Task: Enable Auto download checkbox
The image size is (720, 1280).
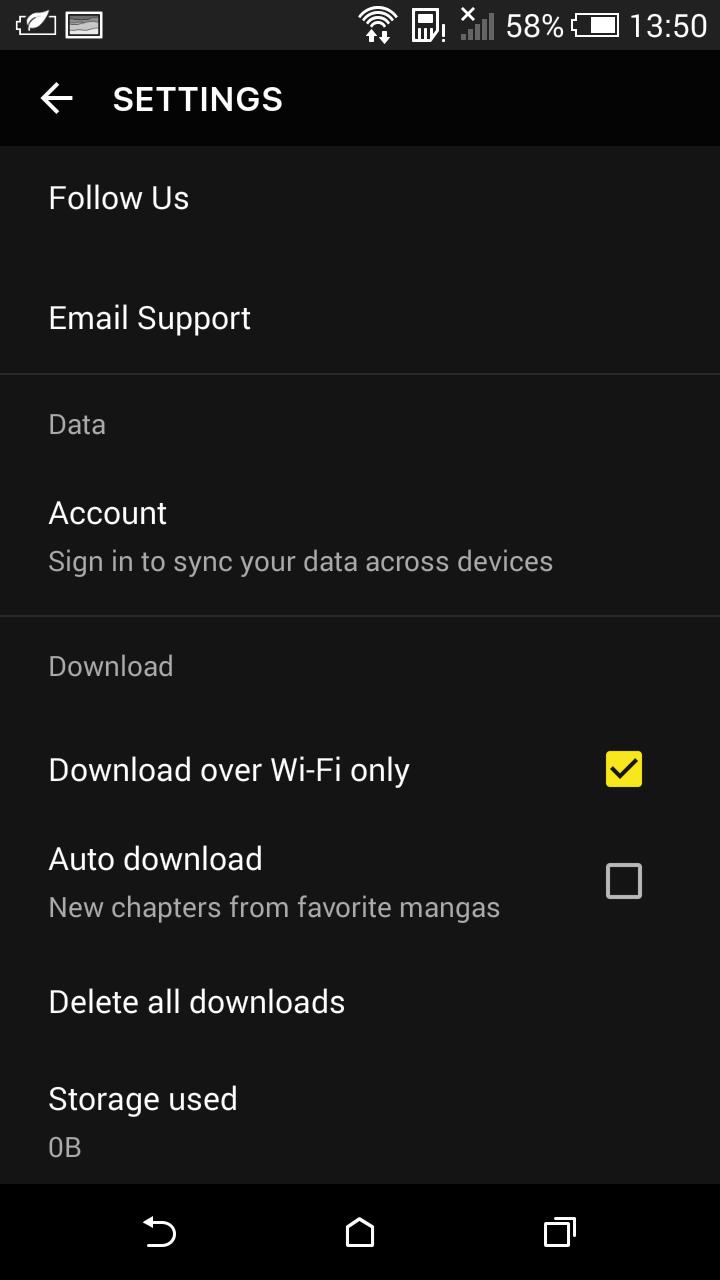Action: pos(623,881)
